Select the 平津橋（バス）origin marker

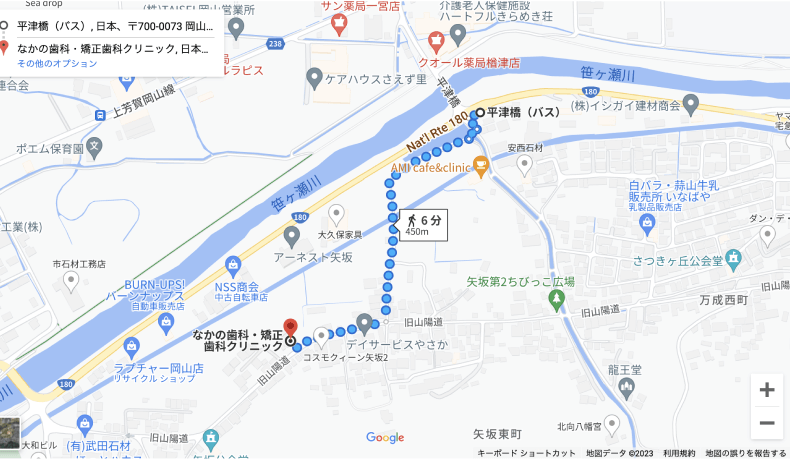(x=479, y=112)
